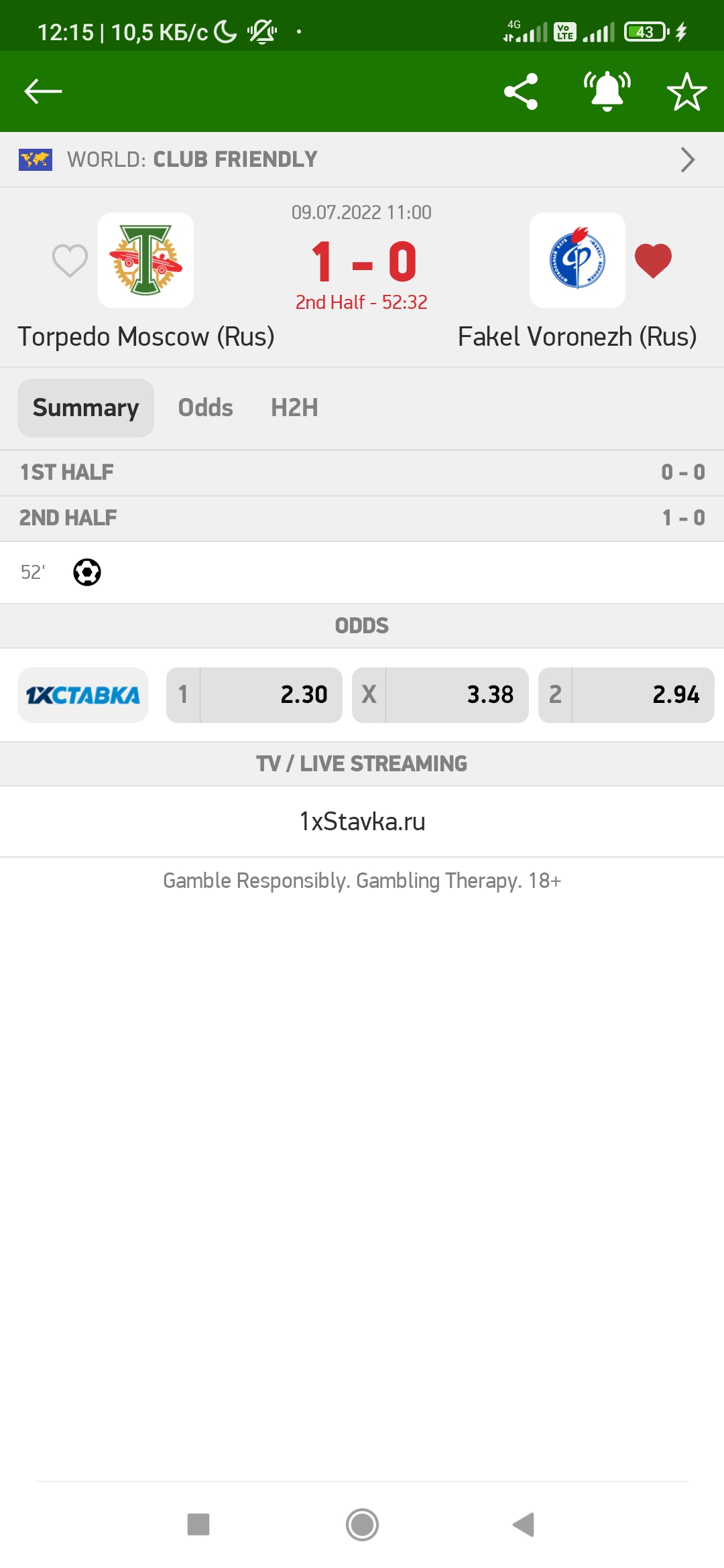Go back using the top-left arrow
724x1568 pixels.
click(x=43, y=91)
